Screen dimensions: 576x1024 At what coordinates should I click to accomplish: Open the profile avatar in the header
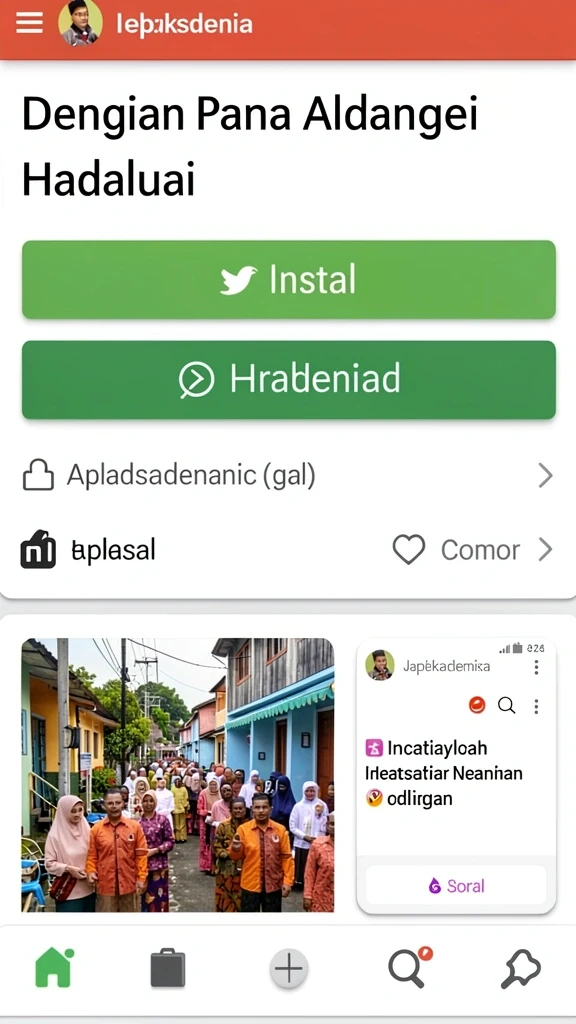tap(80, 24)
